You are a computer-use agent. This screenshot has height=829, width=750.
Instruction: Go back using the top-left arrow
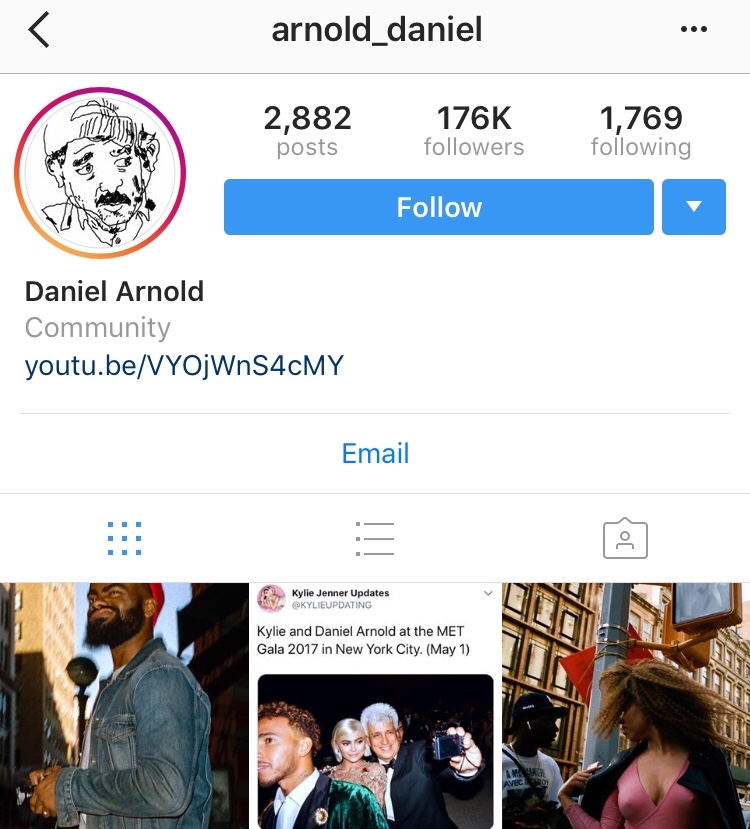[x=38, y=30]
